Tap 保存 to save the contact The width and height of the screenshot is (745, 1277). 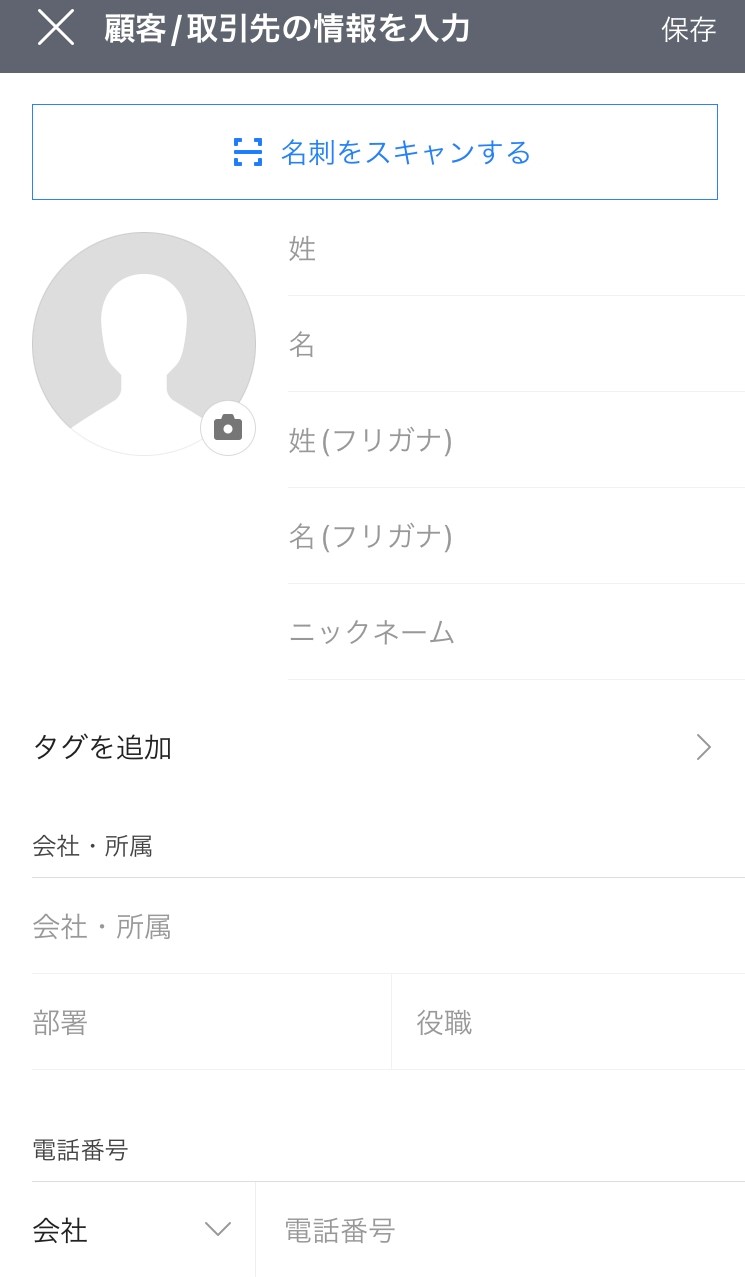coord(688,30)
